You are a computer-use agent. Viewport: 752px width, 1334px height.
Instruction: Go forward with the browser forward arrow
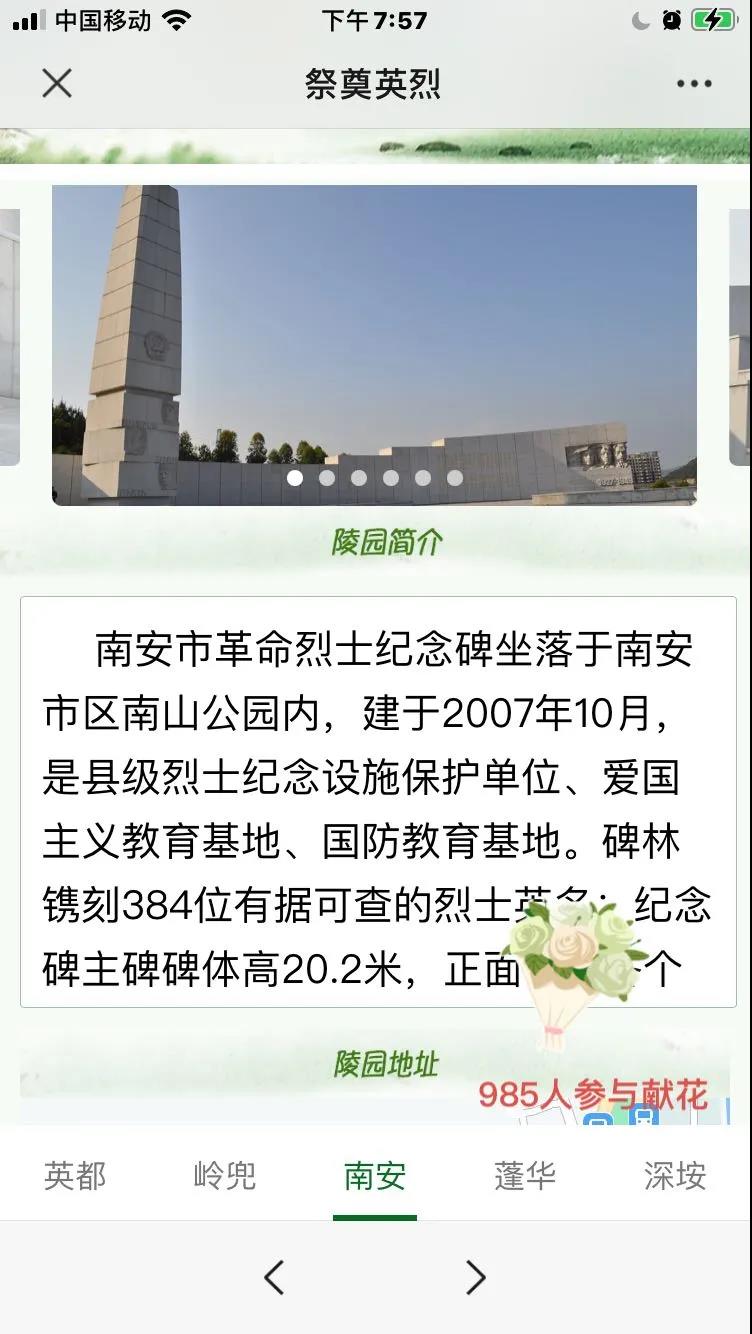click(x=476, y=1277)
